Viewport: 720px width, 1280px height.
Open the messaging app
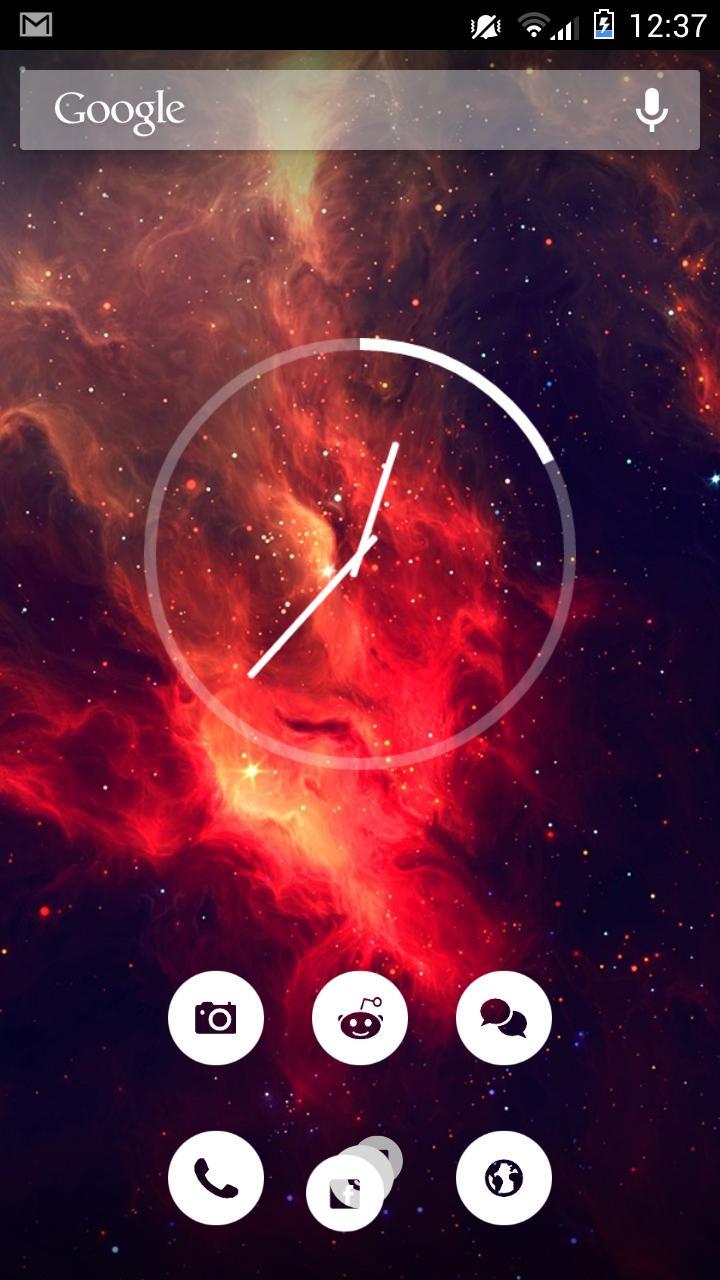504,1018
